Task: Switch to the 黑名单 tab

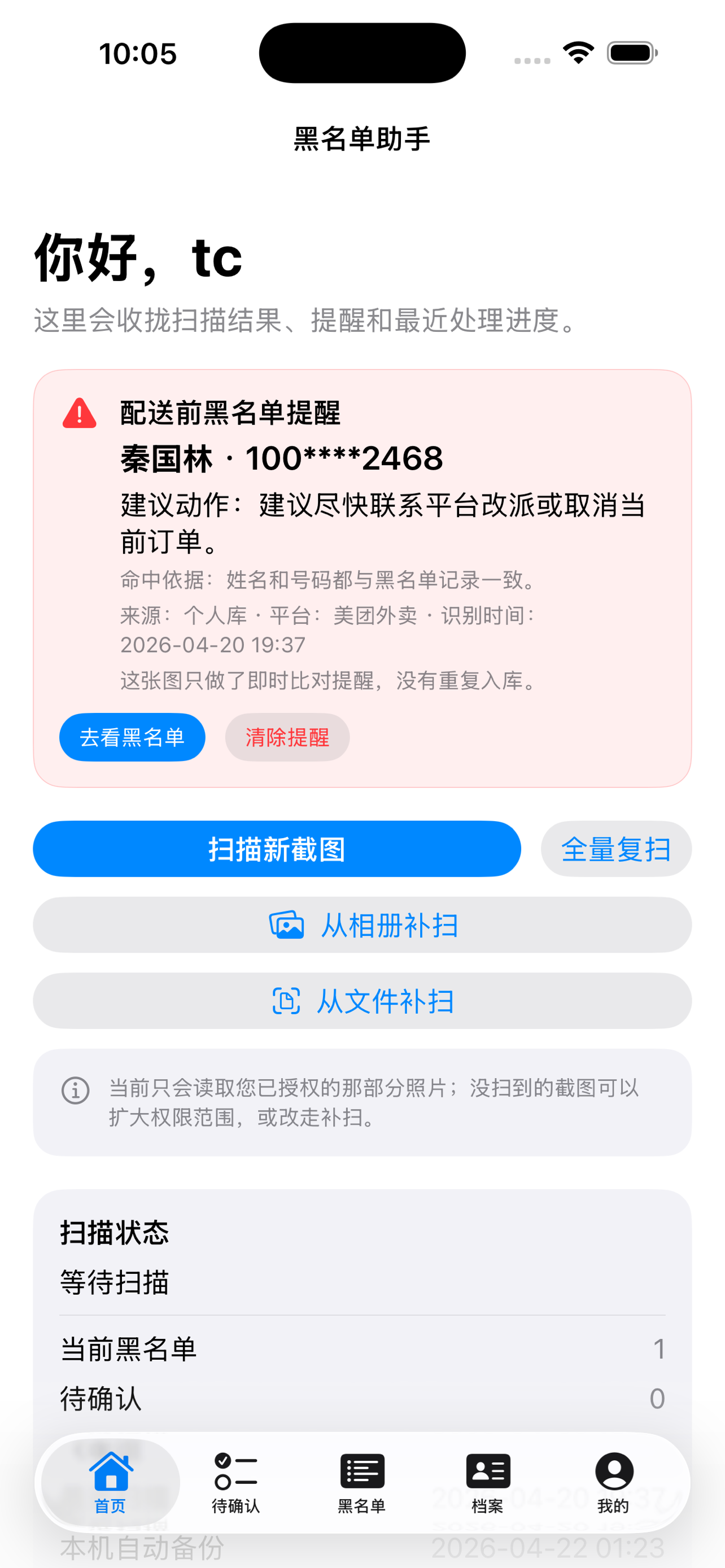Action: point(362,1485)
